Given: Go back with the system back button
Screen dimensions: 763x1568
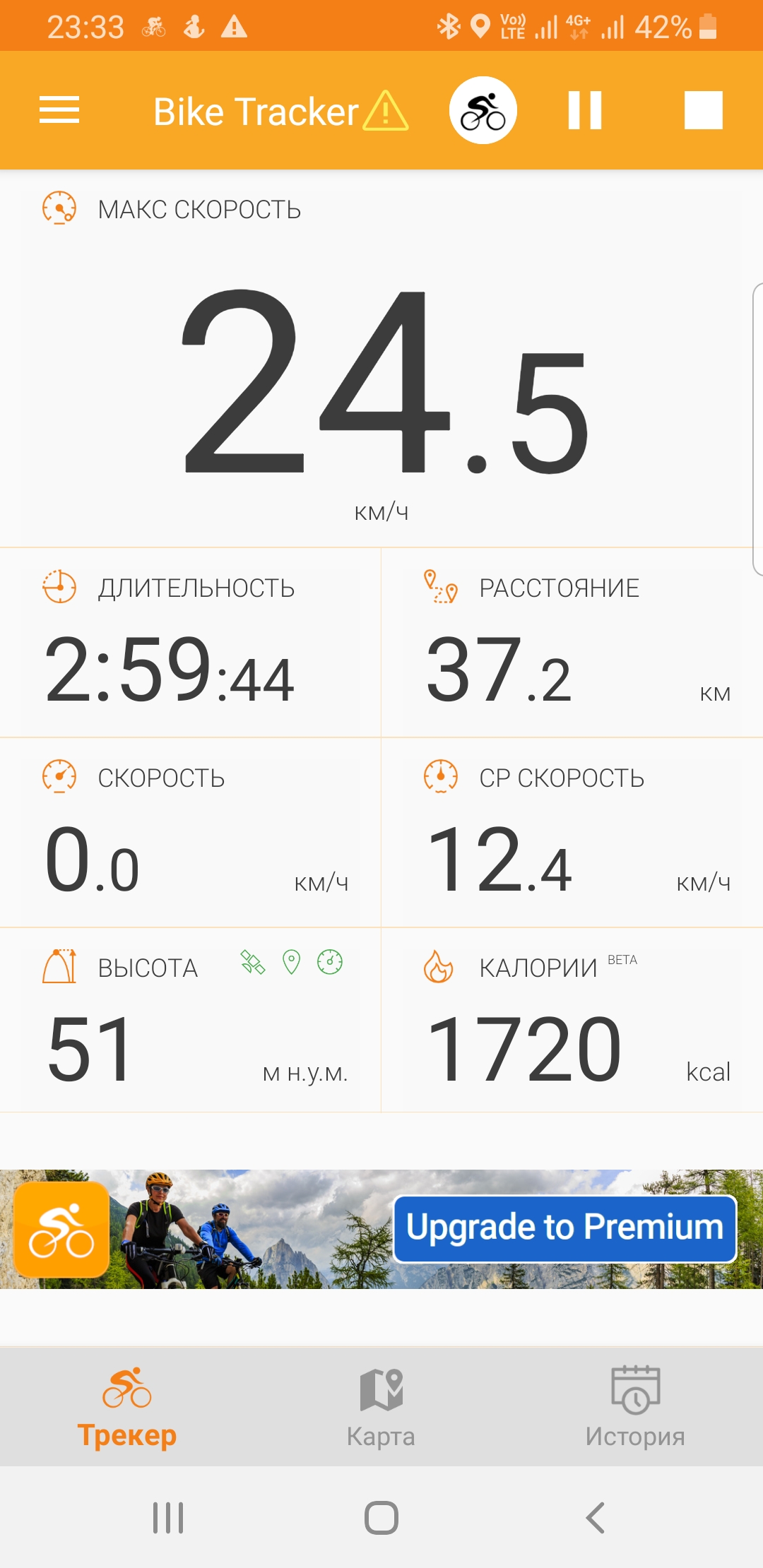Looking at the screenshot, I should [x=596, y=1517].
